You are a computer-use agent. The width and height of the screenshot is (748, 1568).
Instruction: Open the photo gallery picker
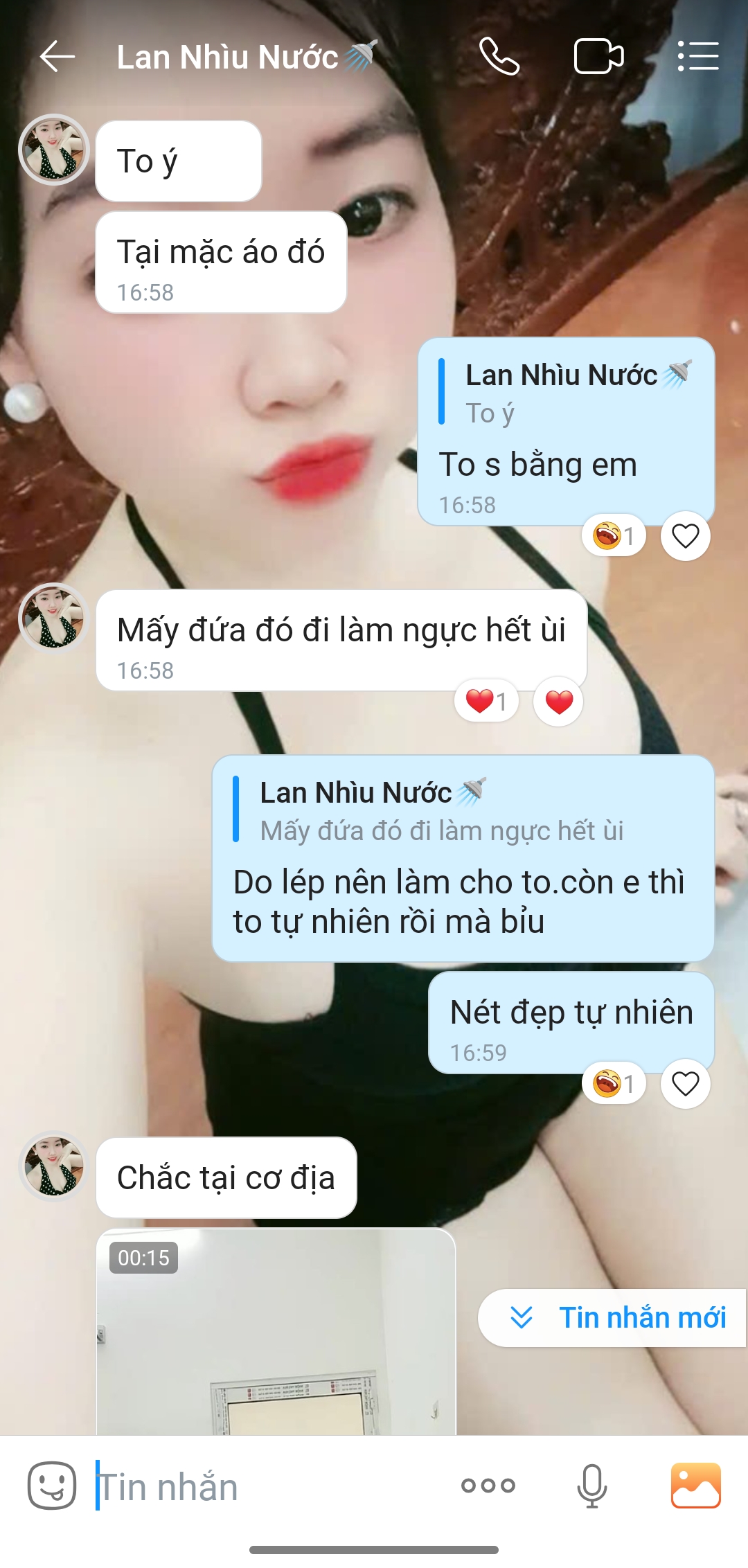pyautogui.click(x=695, y=1486)
